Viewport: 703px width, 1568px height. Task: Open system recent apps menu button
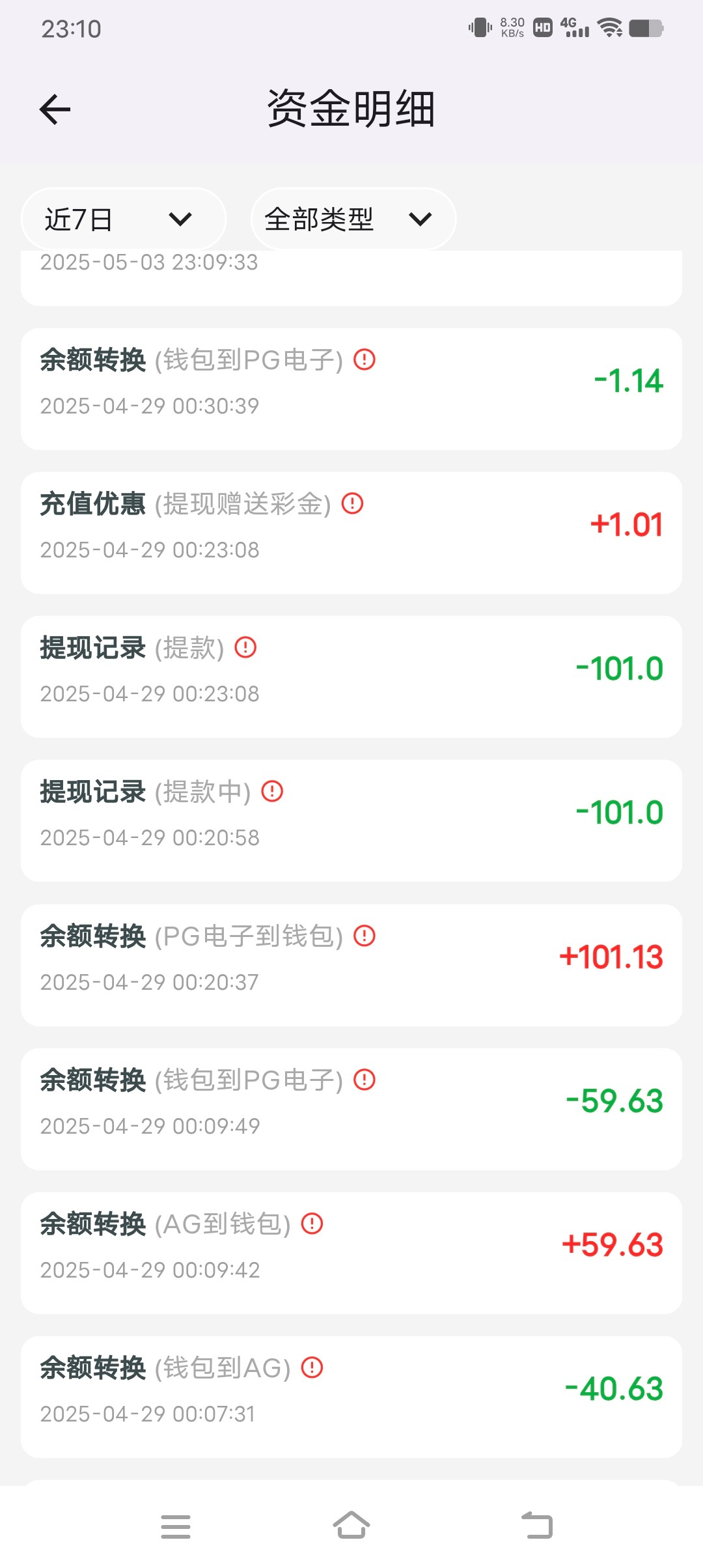(176, 1526)
